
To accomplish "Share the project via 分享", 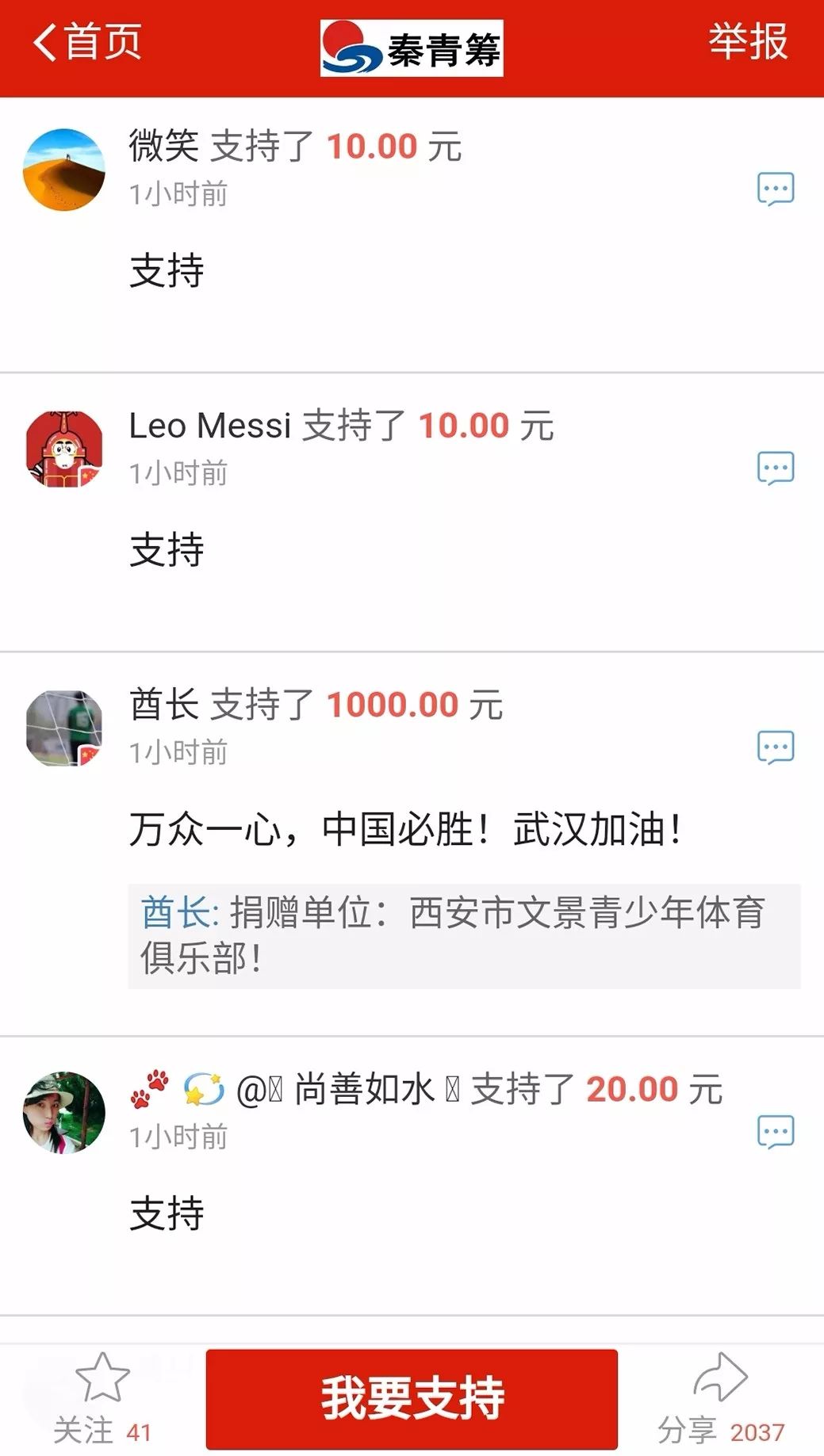I will coord(720,1398).
